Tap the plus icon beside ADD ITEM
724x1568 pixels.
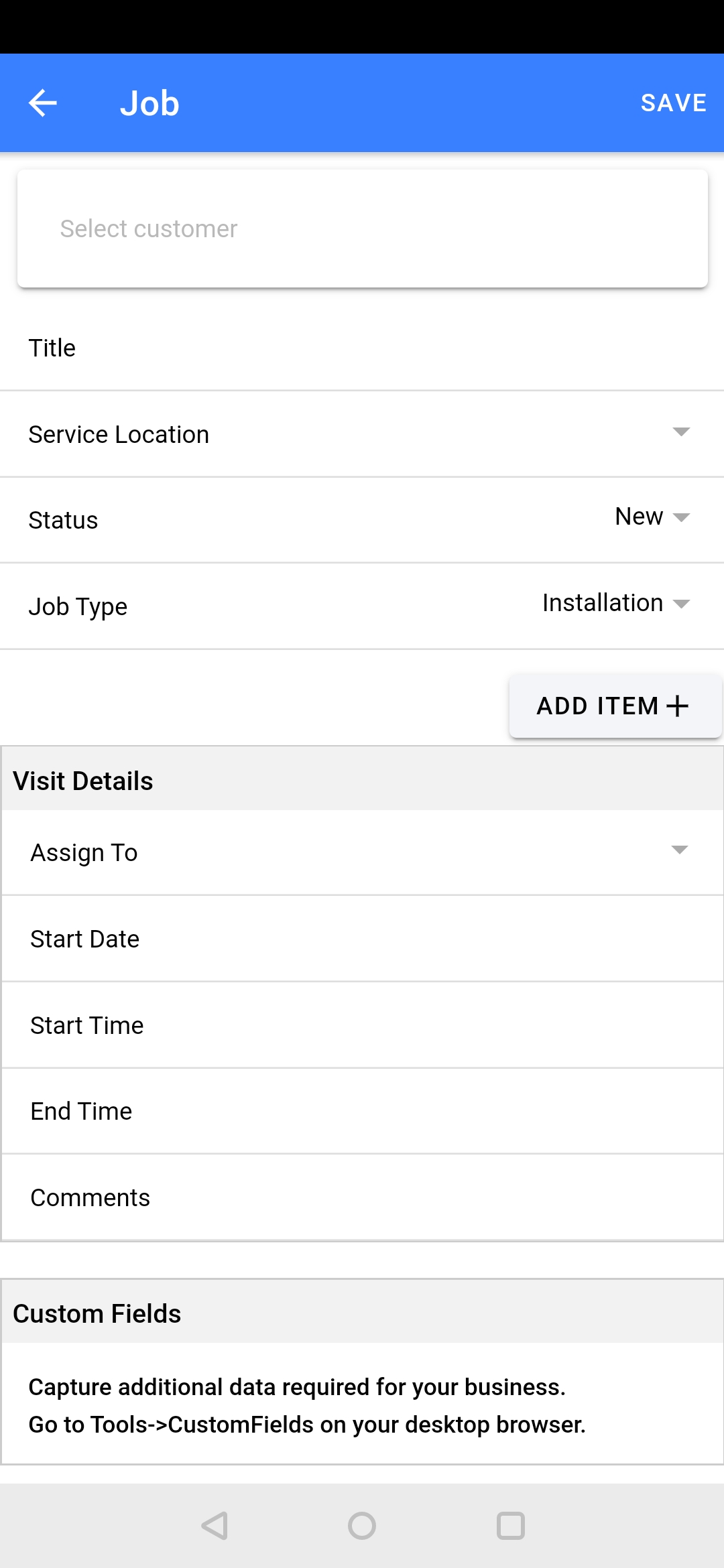678,706
